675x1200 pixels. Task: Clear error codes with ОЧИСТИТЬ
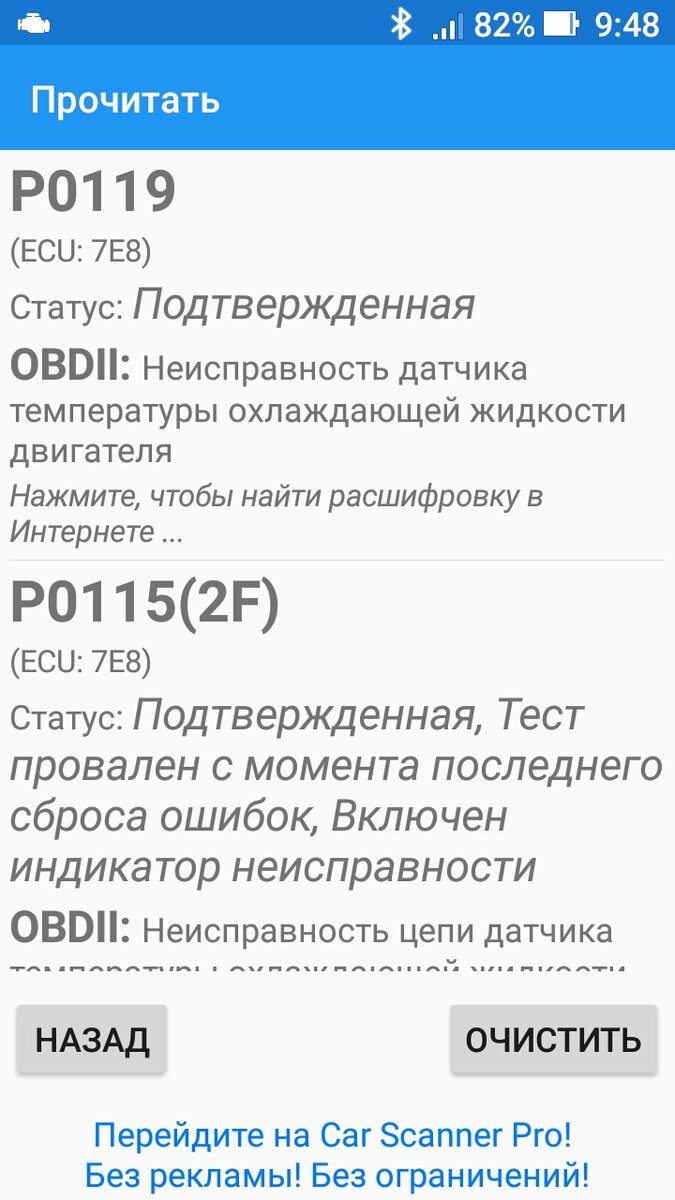pos(553,1040)
